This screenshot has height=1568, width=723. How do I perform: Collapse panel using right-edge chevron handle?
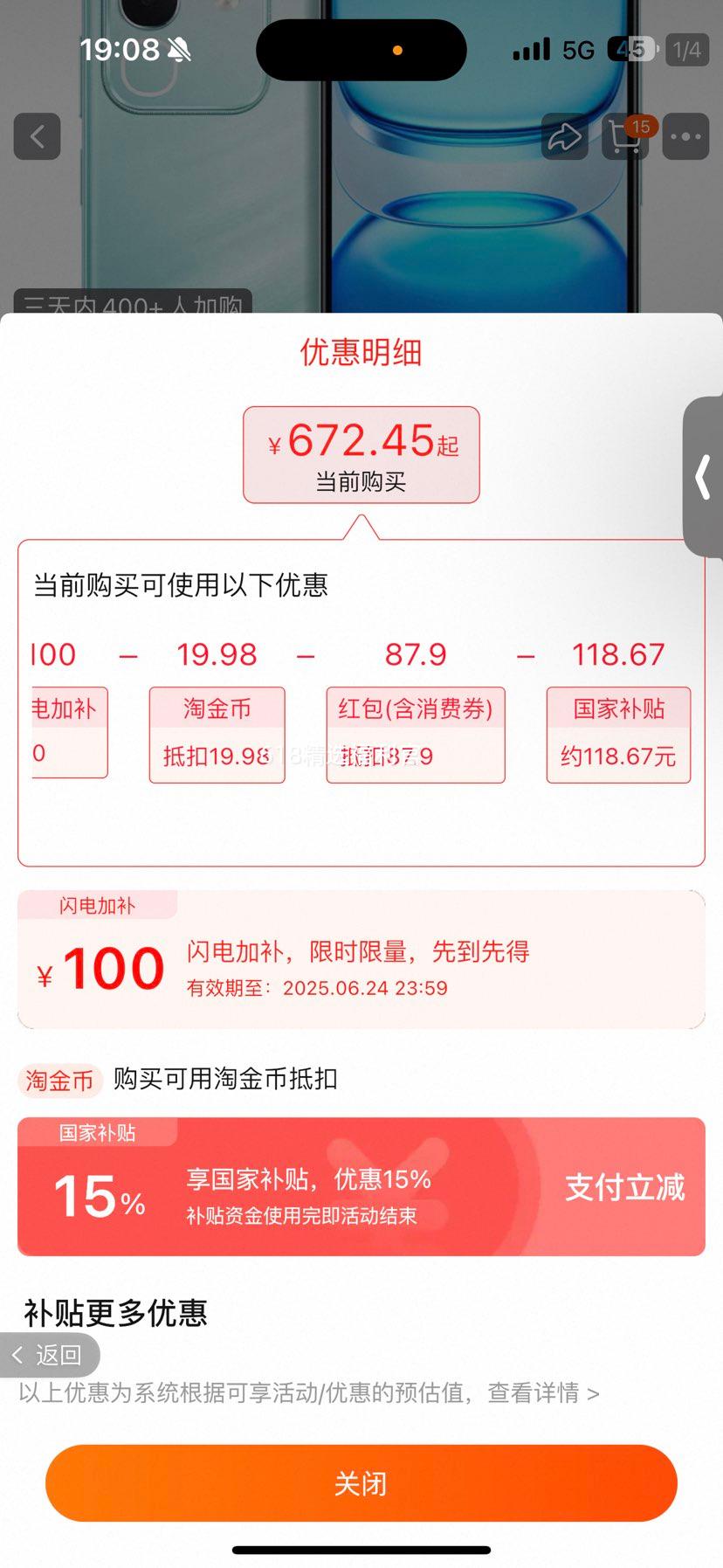[x=704, y=476]
